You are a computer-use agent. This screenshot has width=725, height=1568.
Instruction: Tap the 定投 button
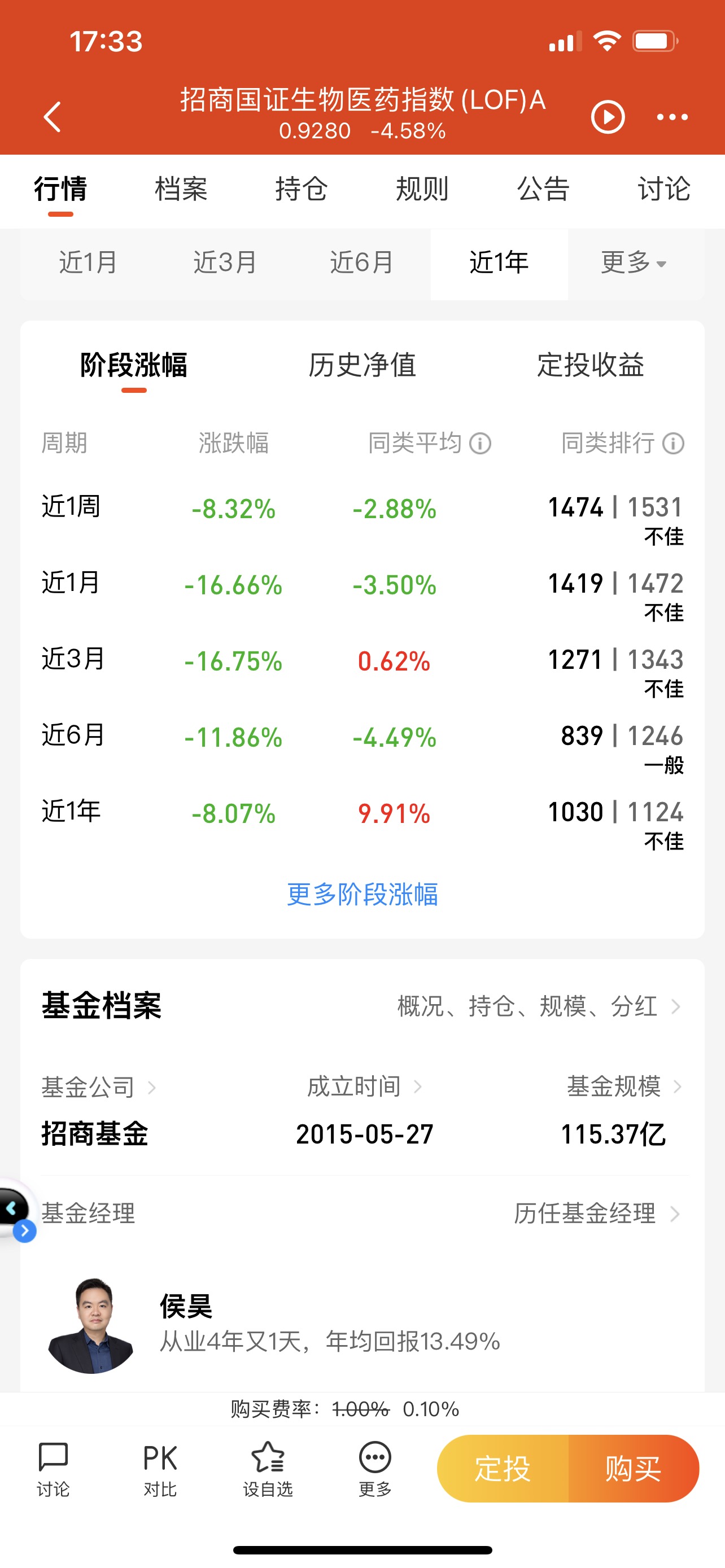coord(503,1468)
